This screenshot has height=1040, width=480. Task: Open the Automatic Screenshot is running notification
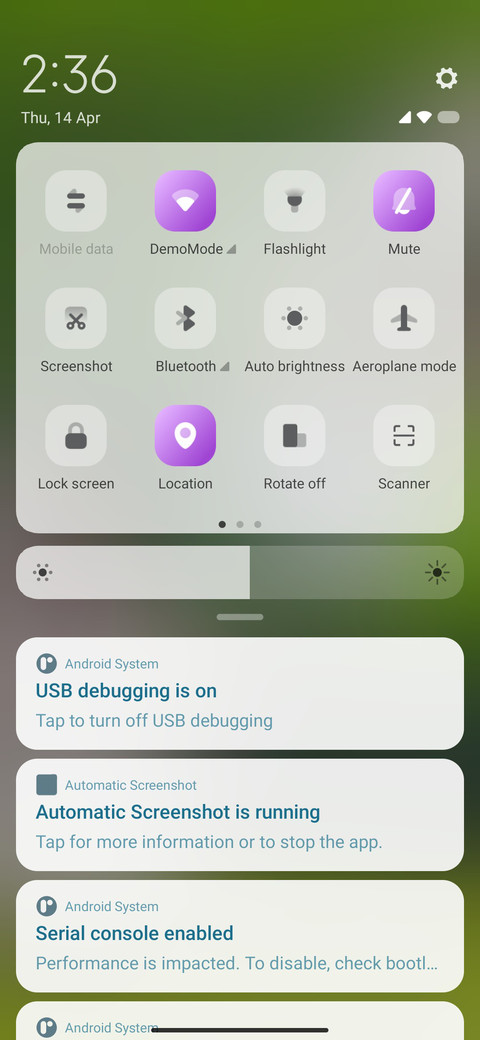pos(240,815)
